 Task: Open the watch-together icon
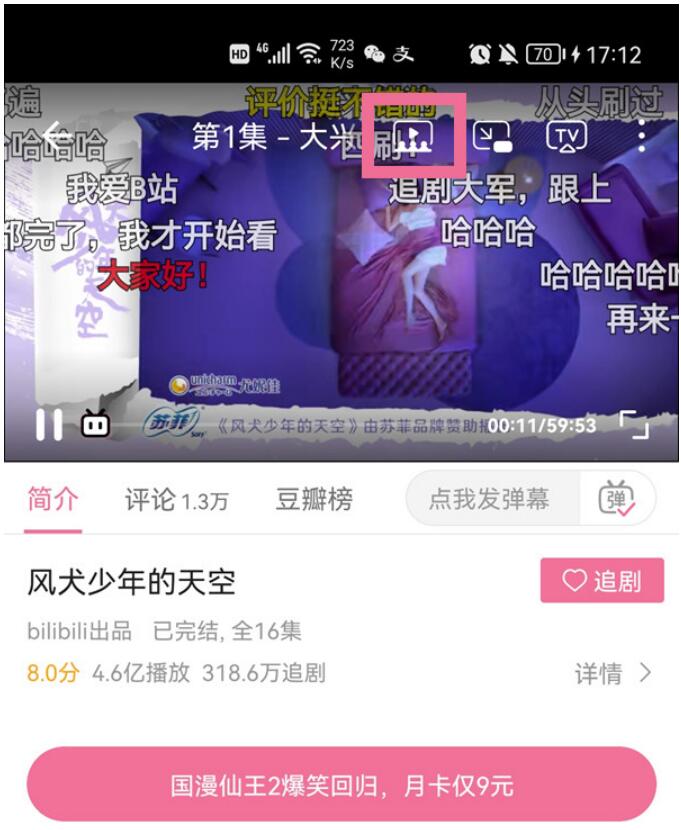tap(413, 137)
